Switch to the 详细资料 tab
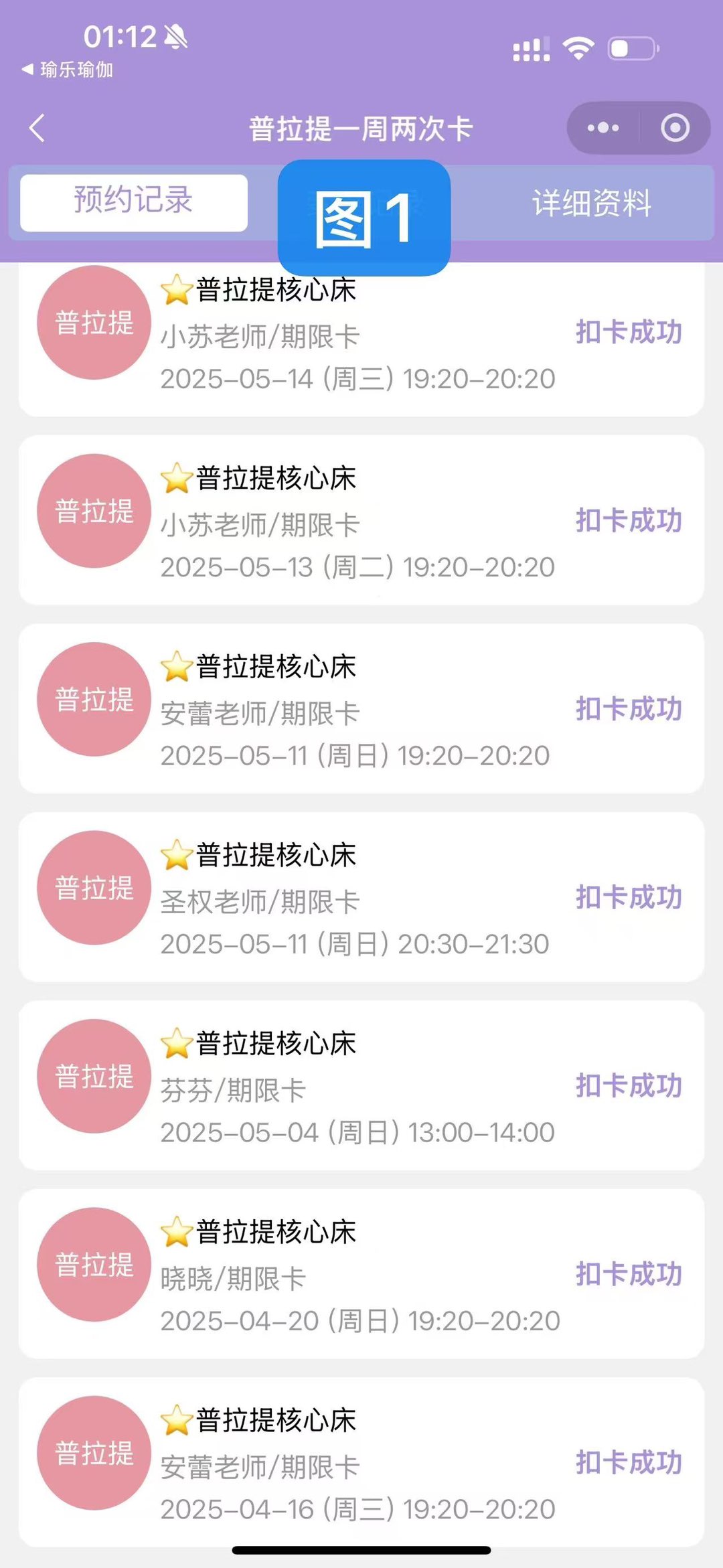The width and height of the screenshot is (723, 1568). [592, 203]
